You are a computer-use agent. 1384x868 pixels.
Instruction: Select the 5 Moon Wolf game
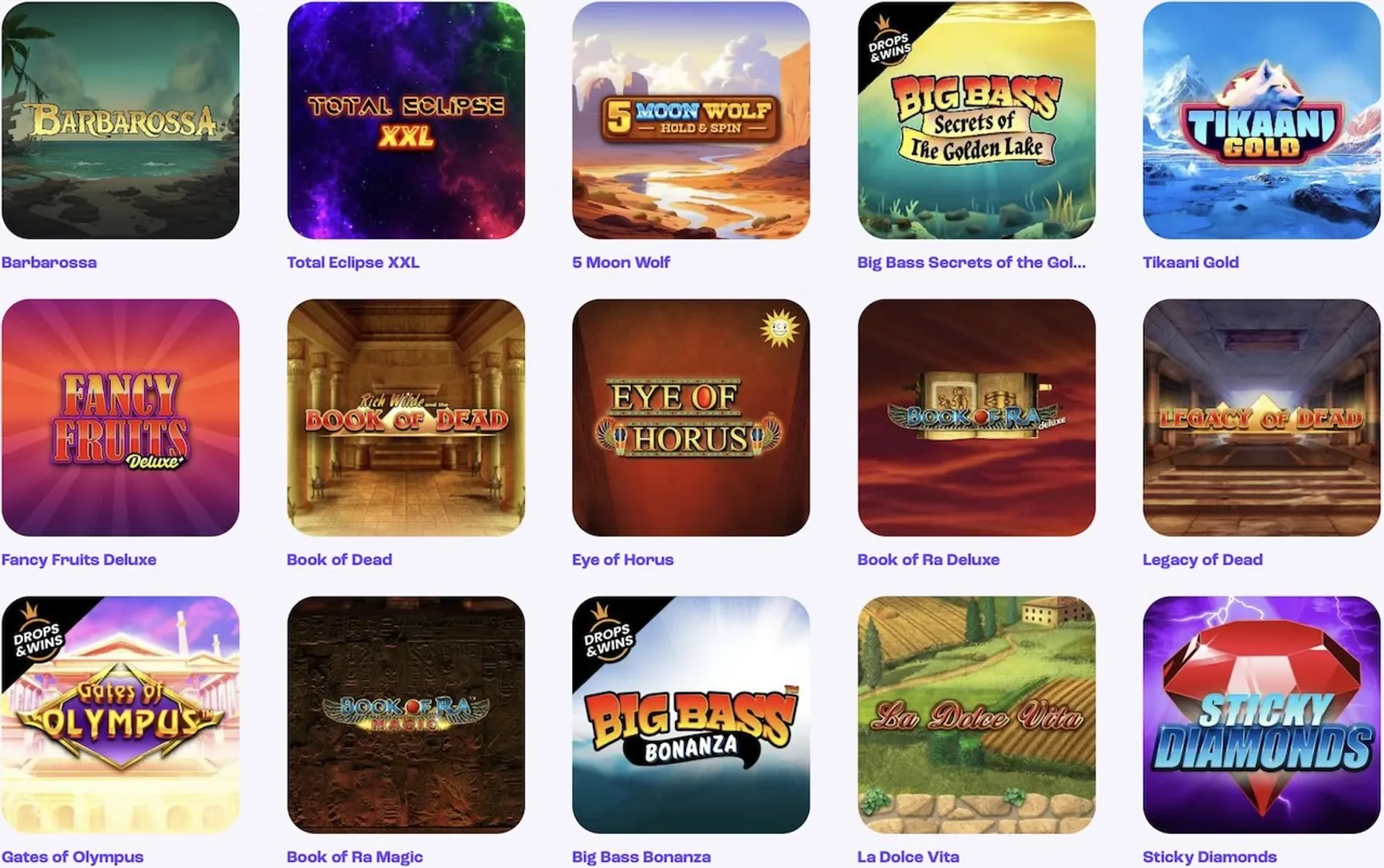691,120
